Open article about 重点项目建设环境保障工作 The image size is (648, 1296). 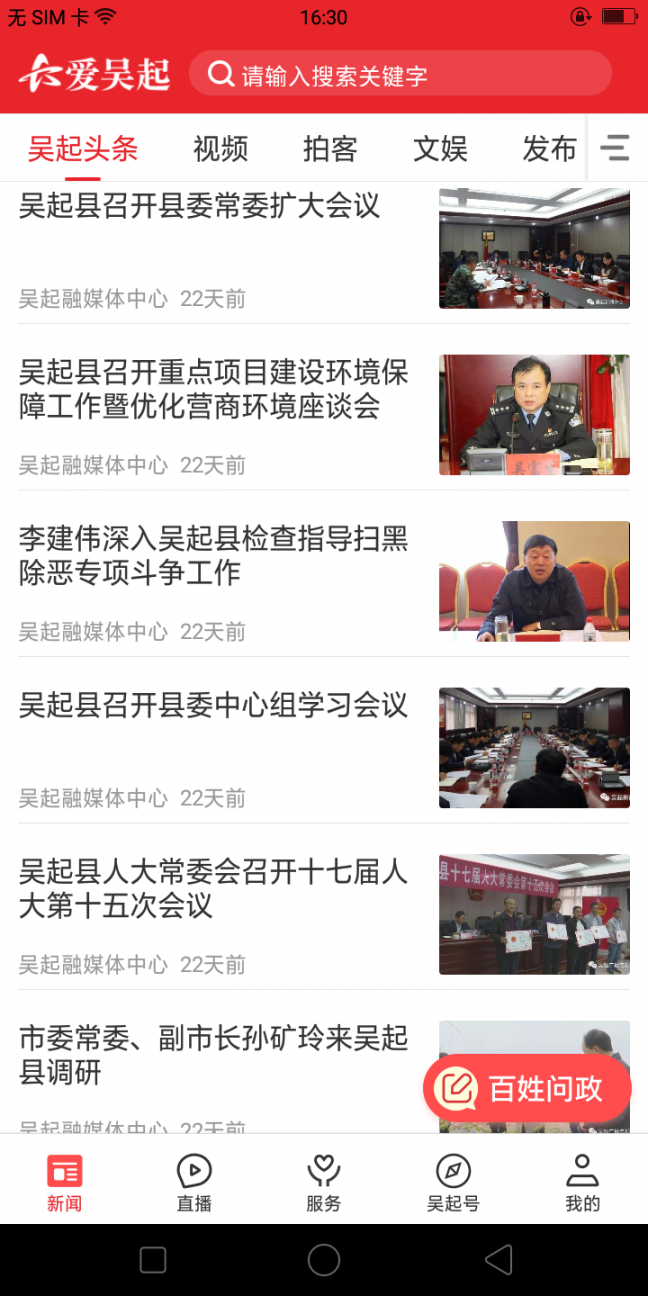click(213, 389)
